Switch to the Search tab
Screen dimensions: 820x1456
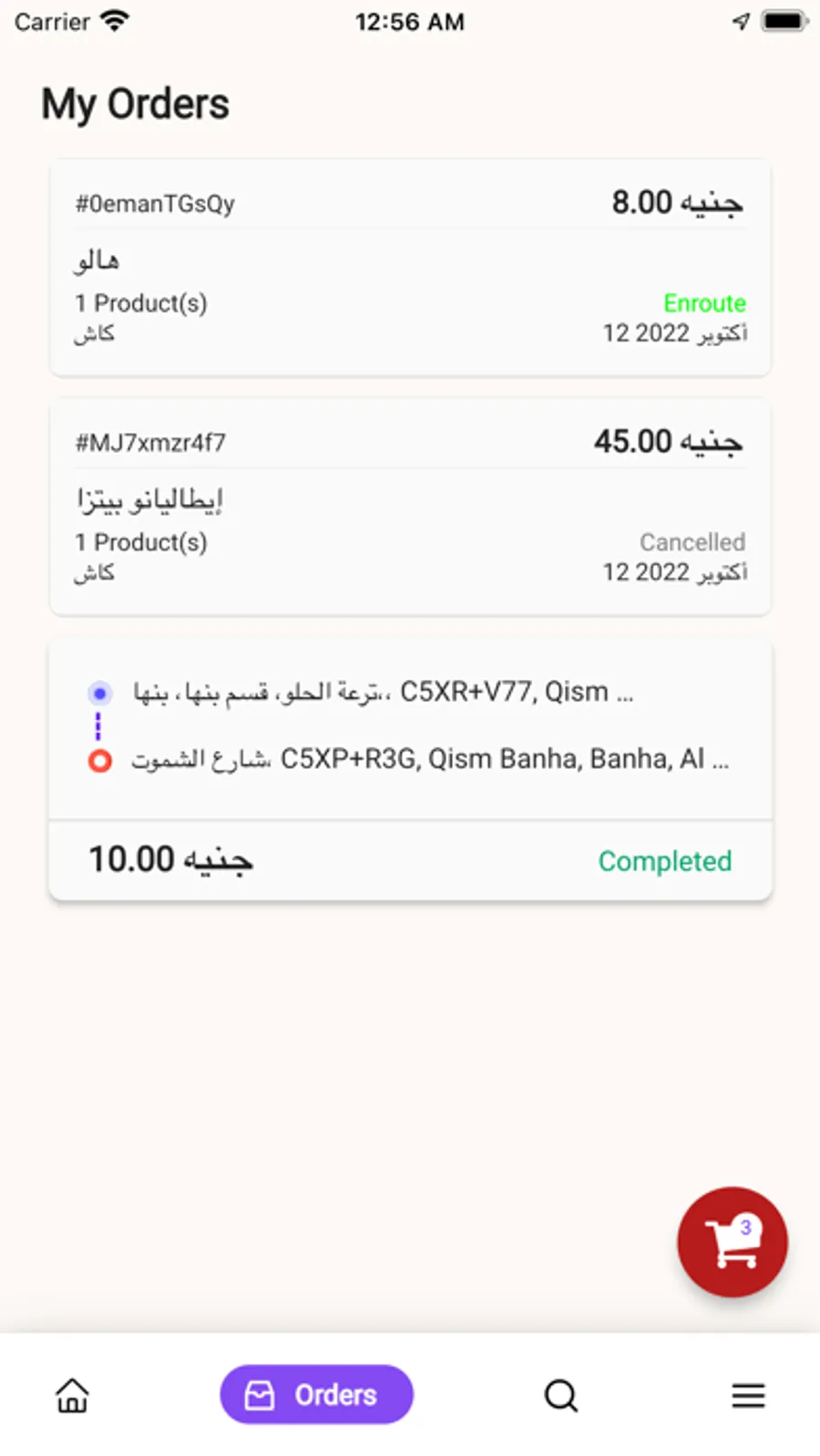(x=561, y=1394)
